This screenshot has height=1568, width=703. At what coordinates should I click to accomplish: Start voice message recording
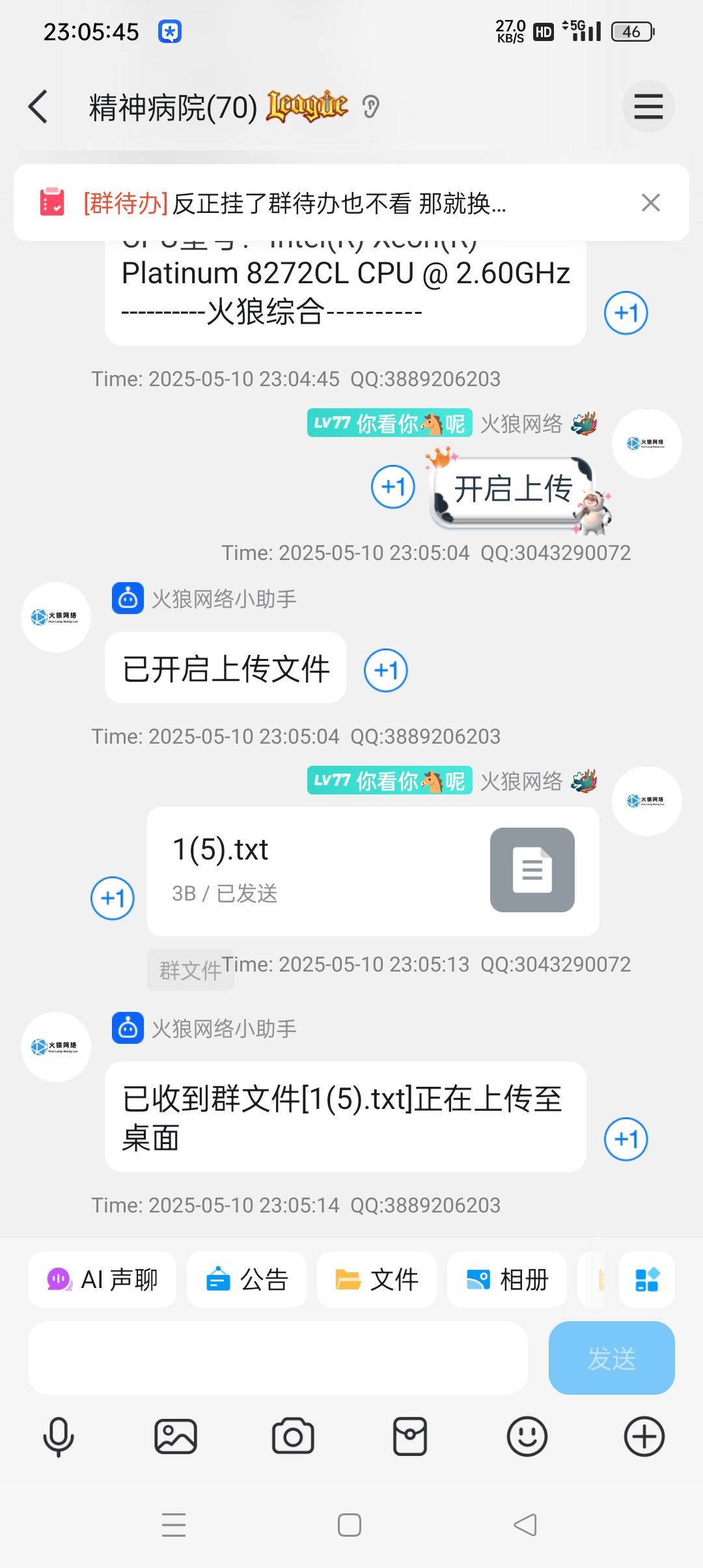pos(59,1436)
